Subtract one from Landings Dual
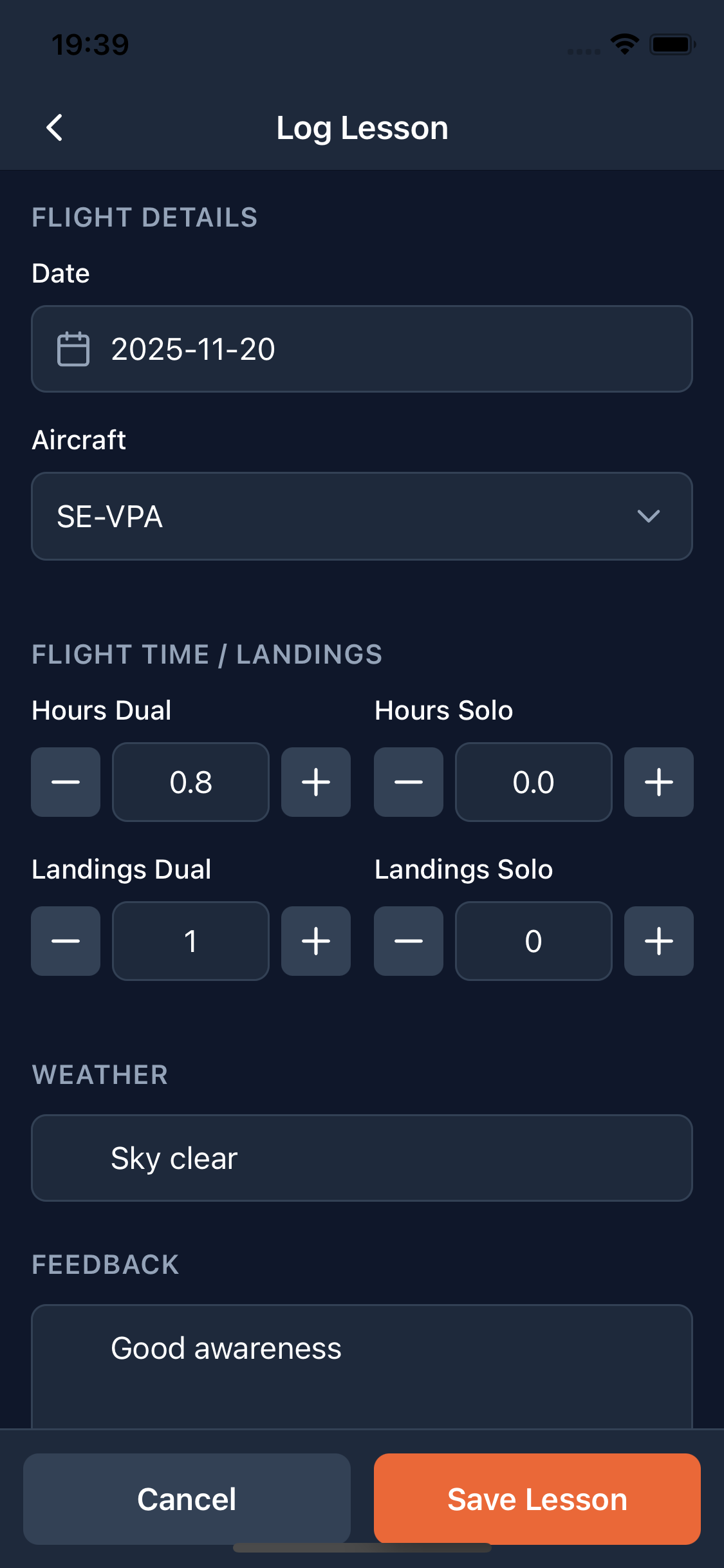The image size is (724, 1568). (x=65, y=941)
